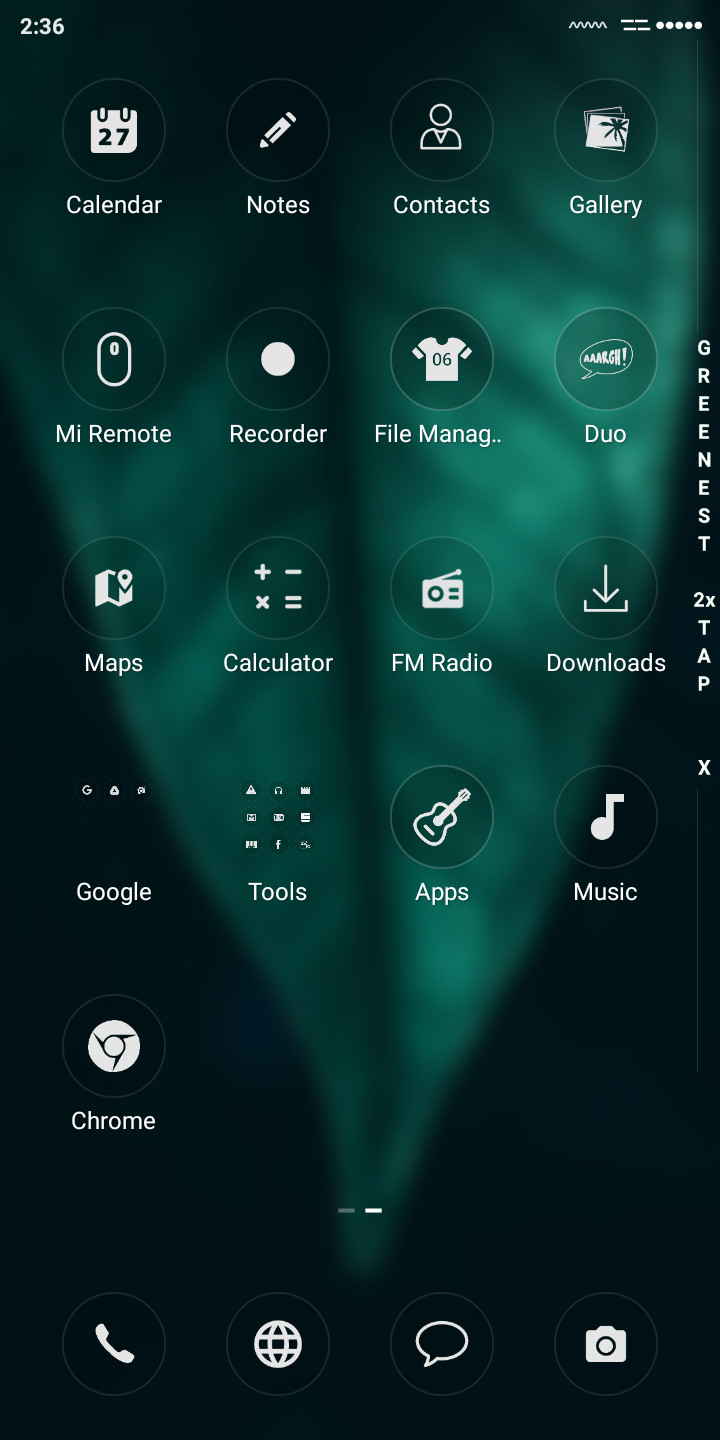Open the phone dialer in the dock
Viewport: 720px width, 1440px height.
[x=114, y=1344]
